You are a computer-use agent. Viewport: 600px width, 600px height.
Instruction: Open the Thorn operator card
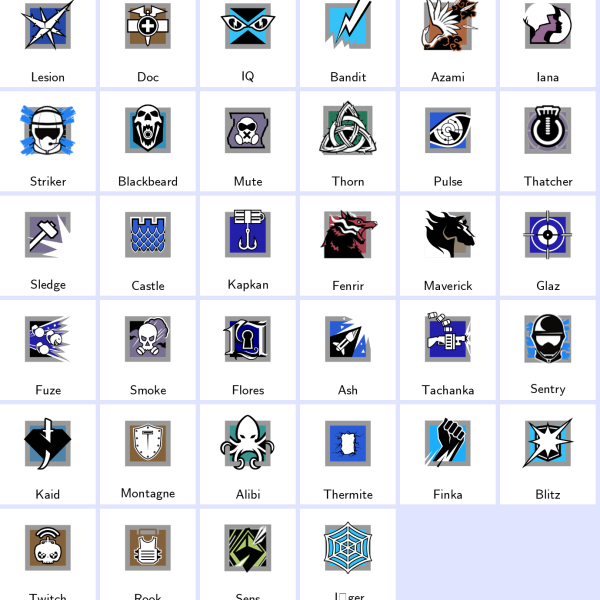click(348, 140)
